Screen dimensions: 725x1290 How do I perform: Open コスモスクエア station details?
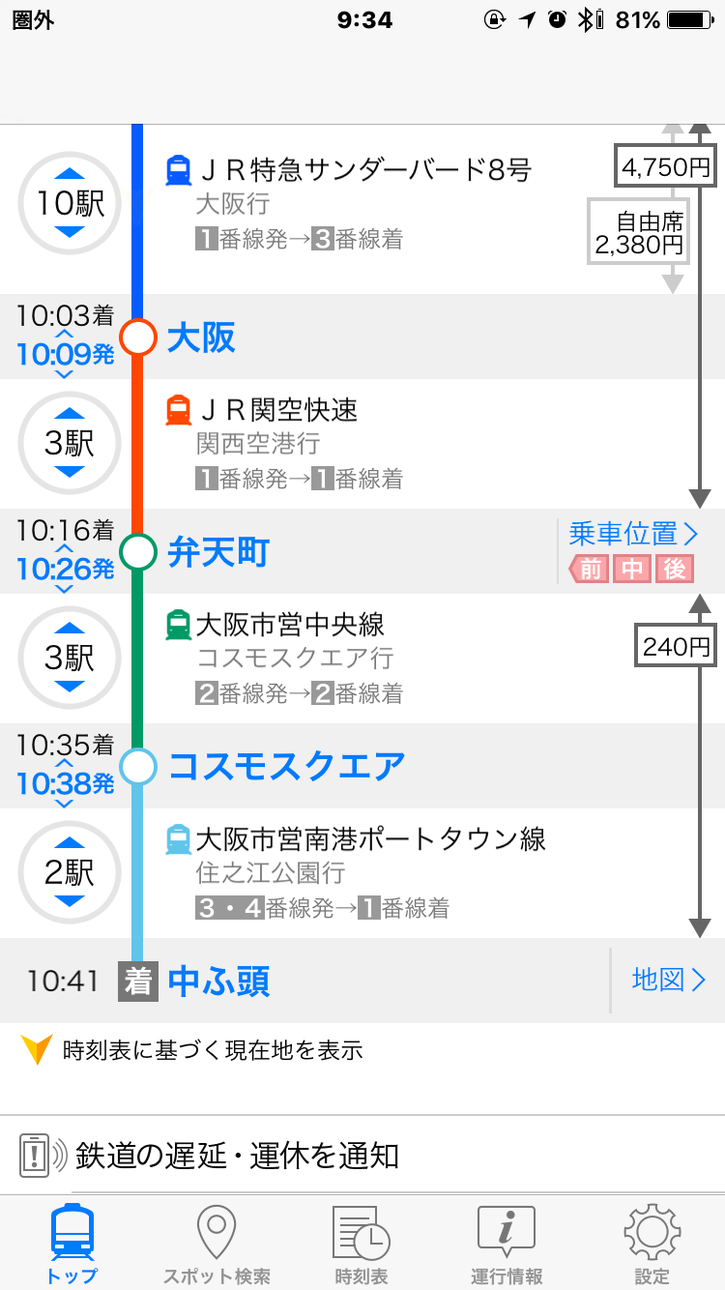coord(286,767)
